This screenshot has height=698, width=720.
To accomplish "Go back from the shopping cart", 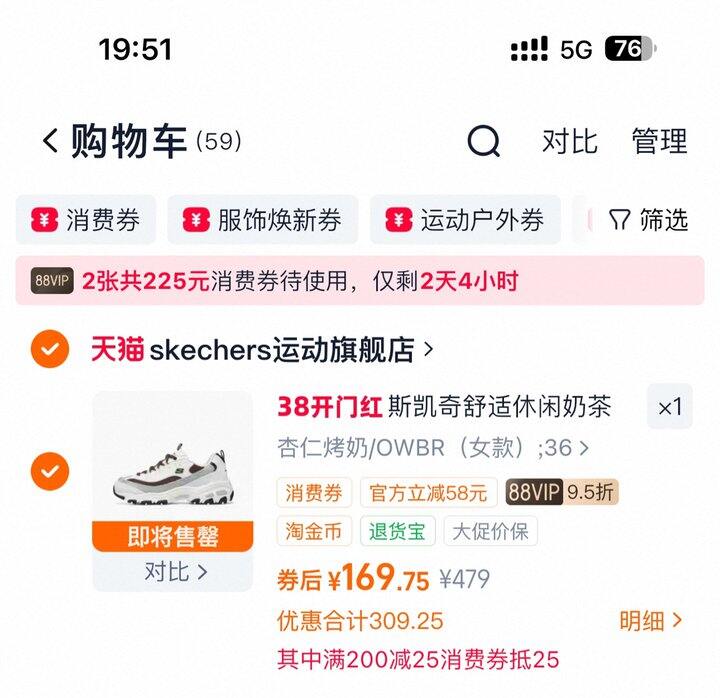I will (x=50, y=141).
